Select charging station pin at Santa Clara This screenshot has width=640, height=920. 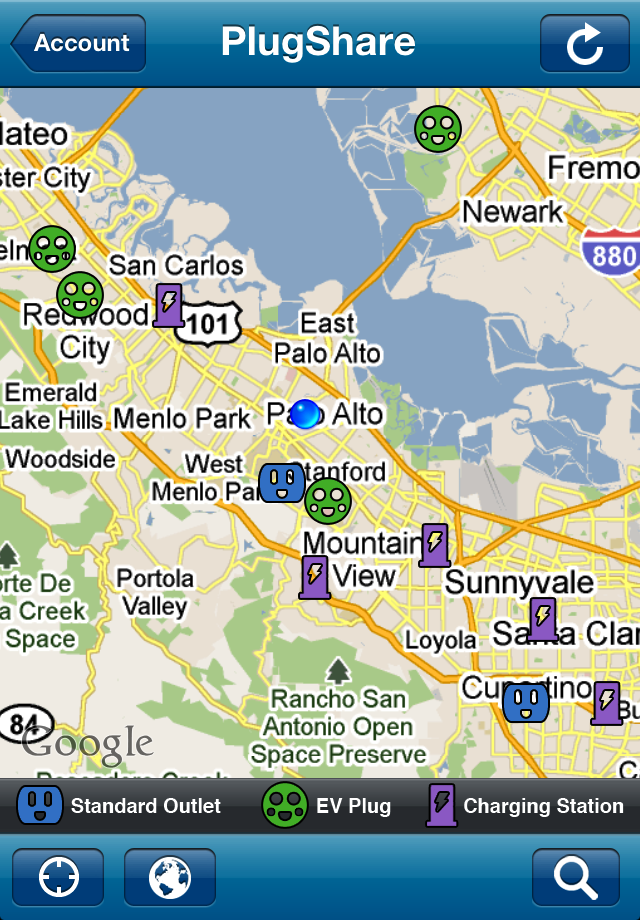543,619
